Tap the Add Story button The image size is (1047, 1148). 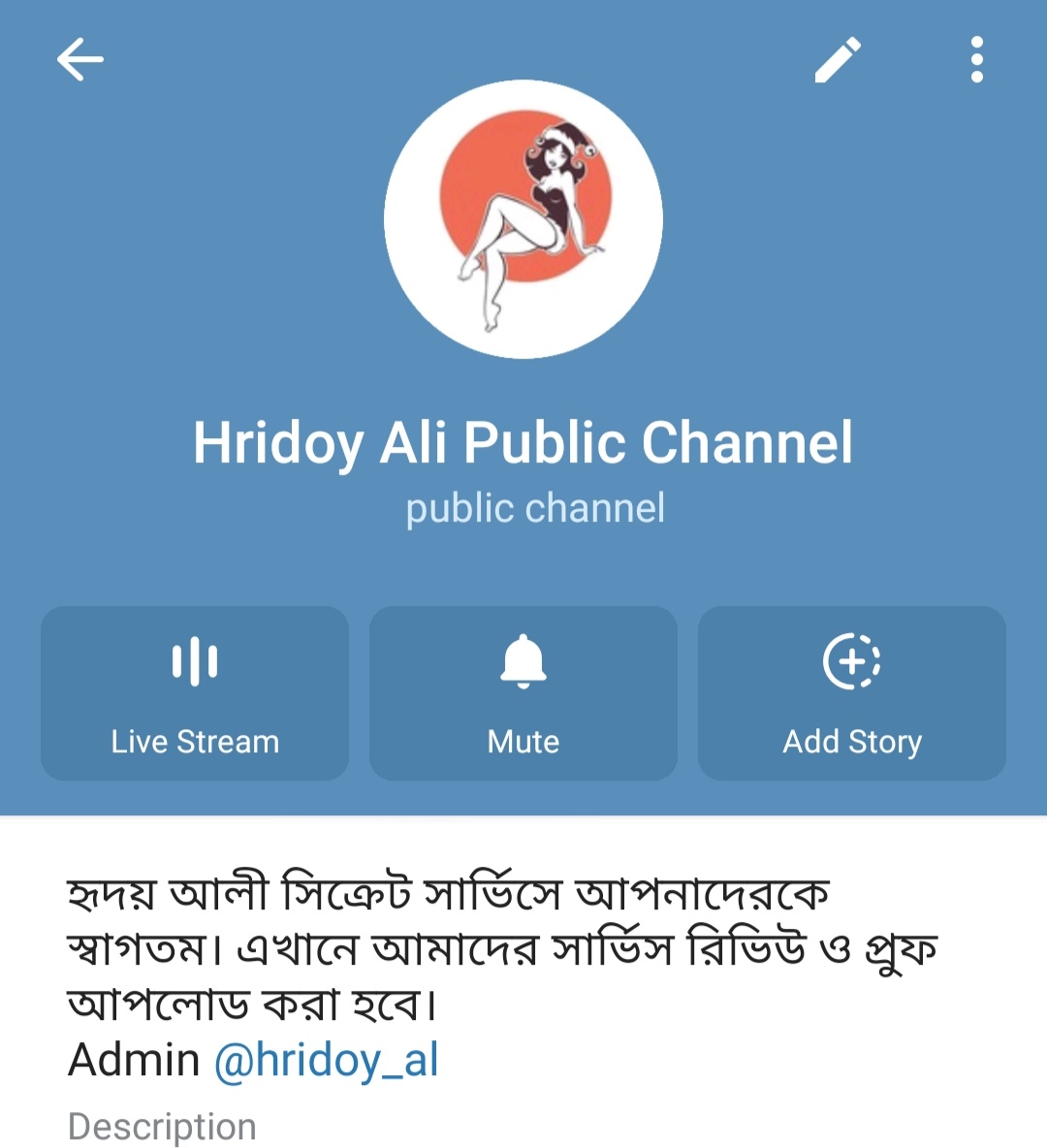coord(851,693)
